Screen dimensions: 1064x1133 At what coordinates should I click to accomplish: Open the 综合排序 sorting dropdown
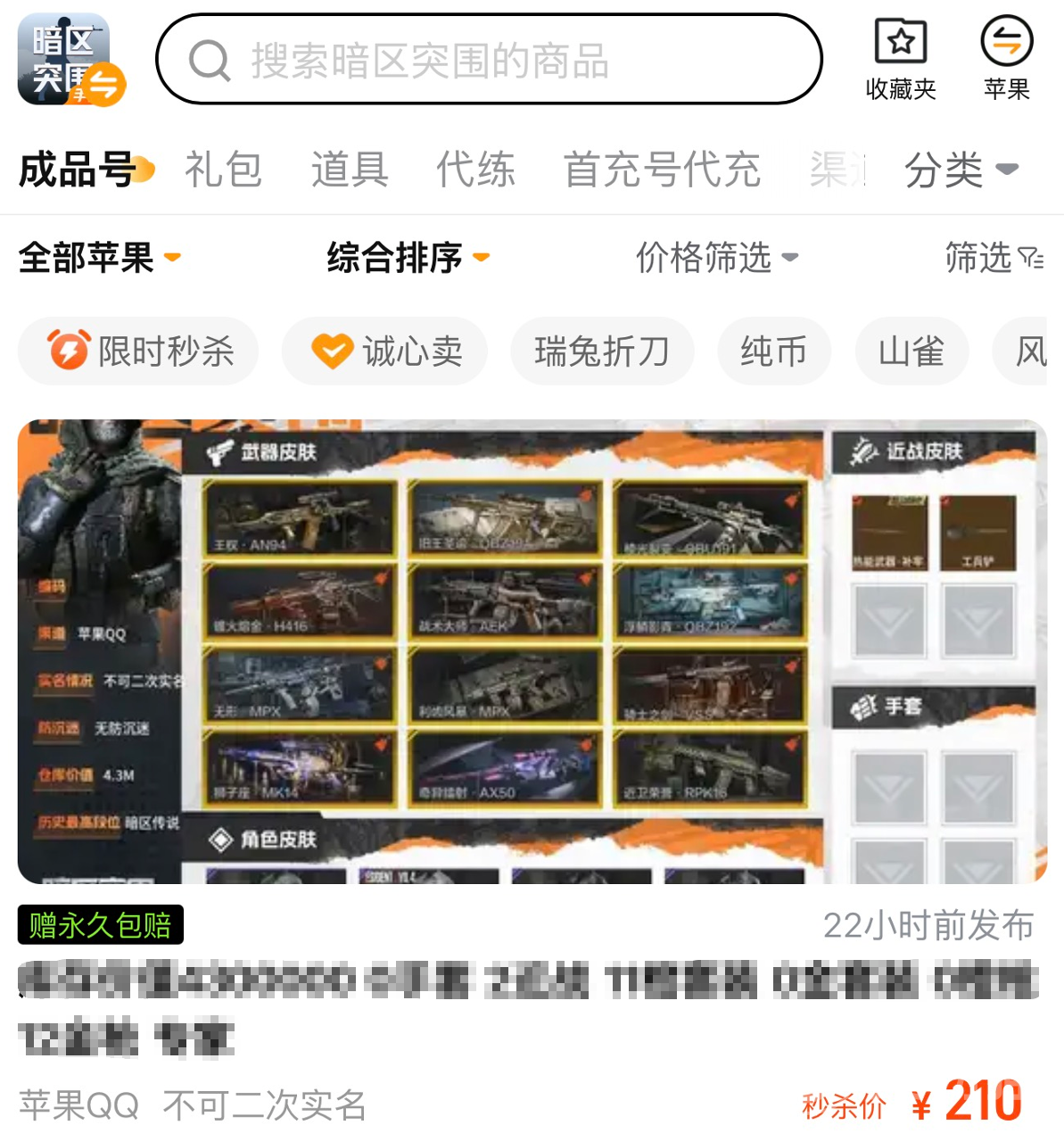pyautogui.click(x=408, y=258)
